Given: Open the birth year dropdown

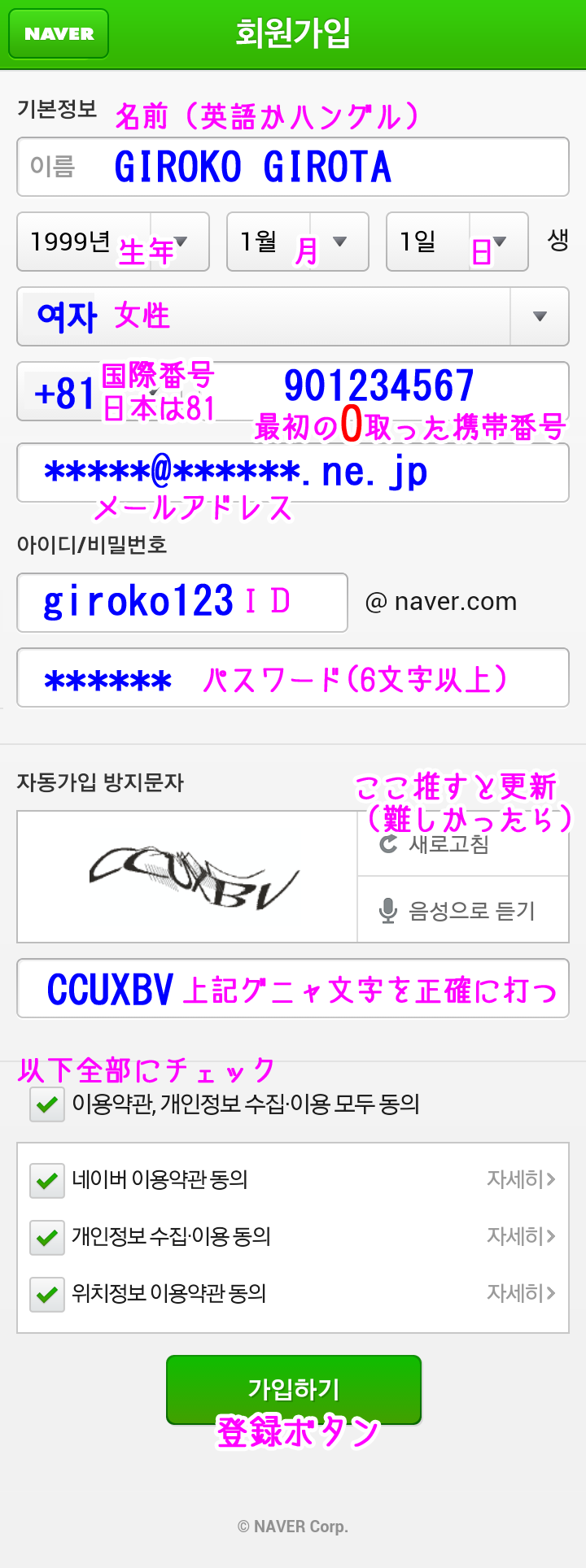Looking at the screenshot, I should point(113,242).
